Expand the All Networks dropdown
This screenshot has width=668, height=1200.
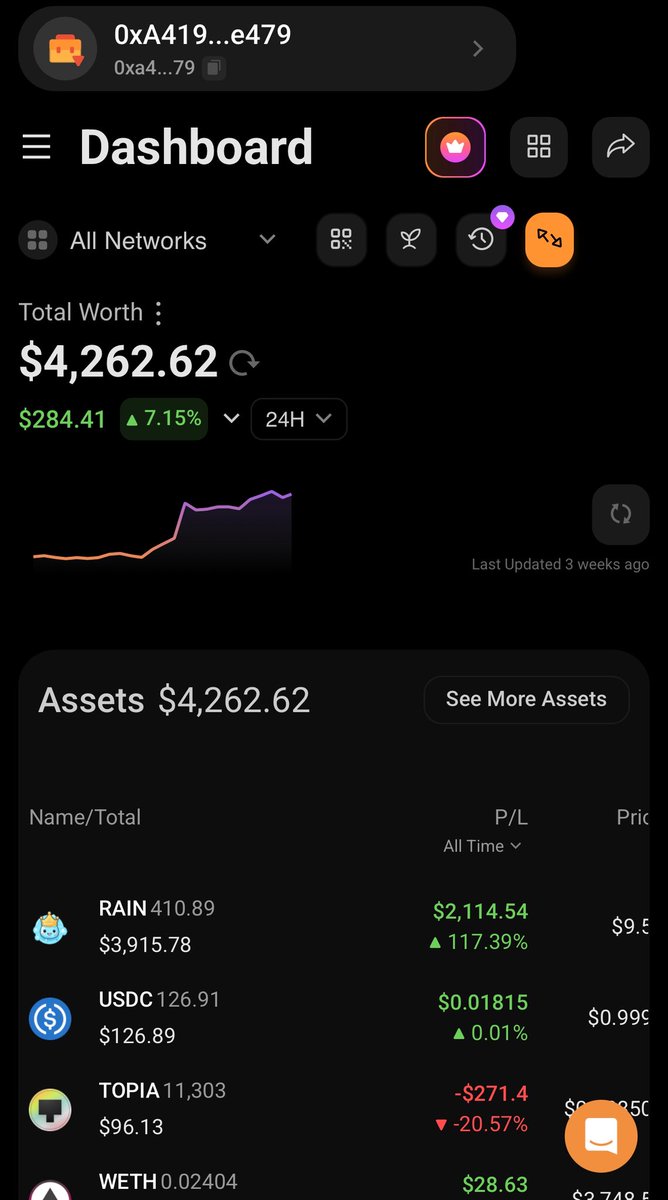pos(148,240)
